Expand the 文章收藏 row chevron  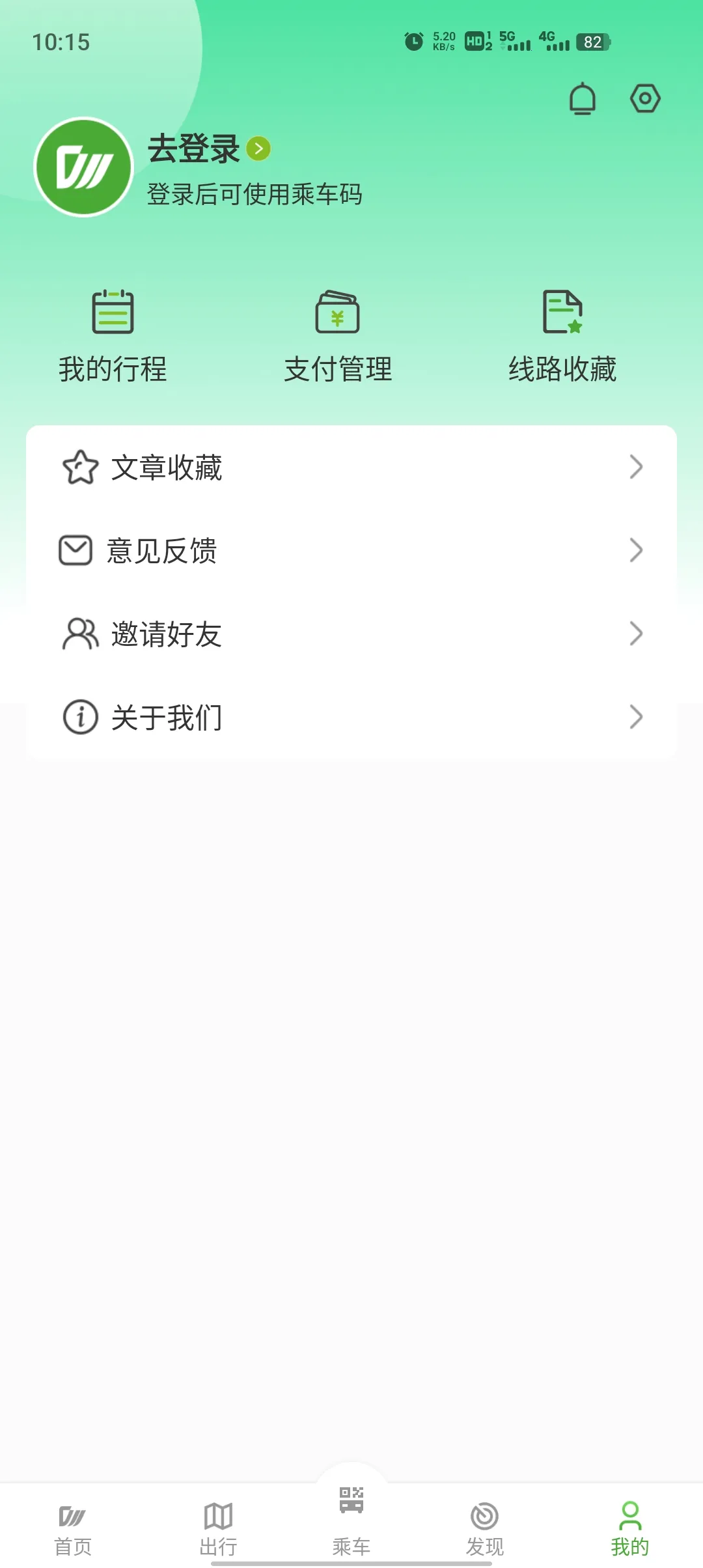tap(637, 468)
